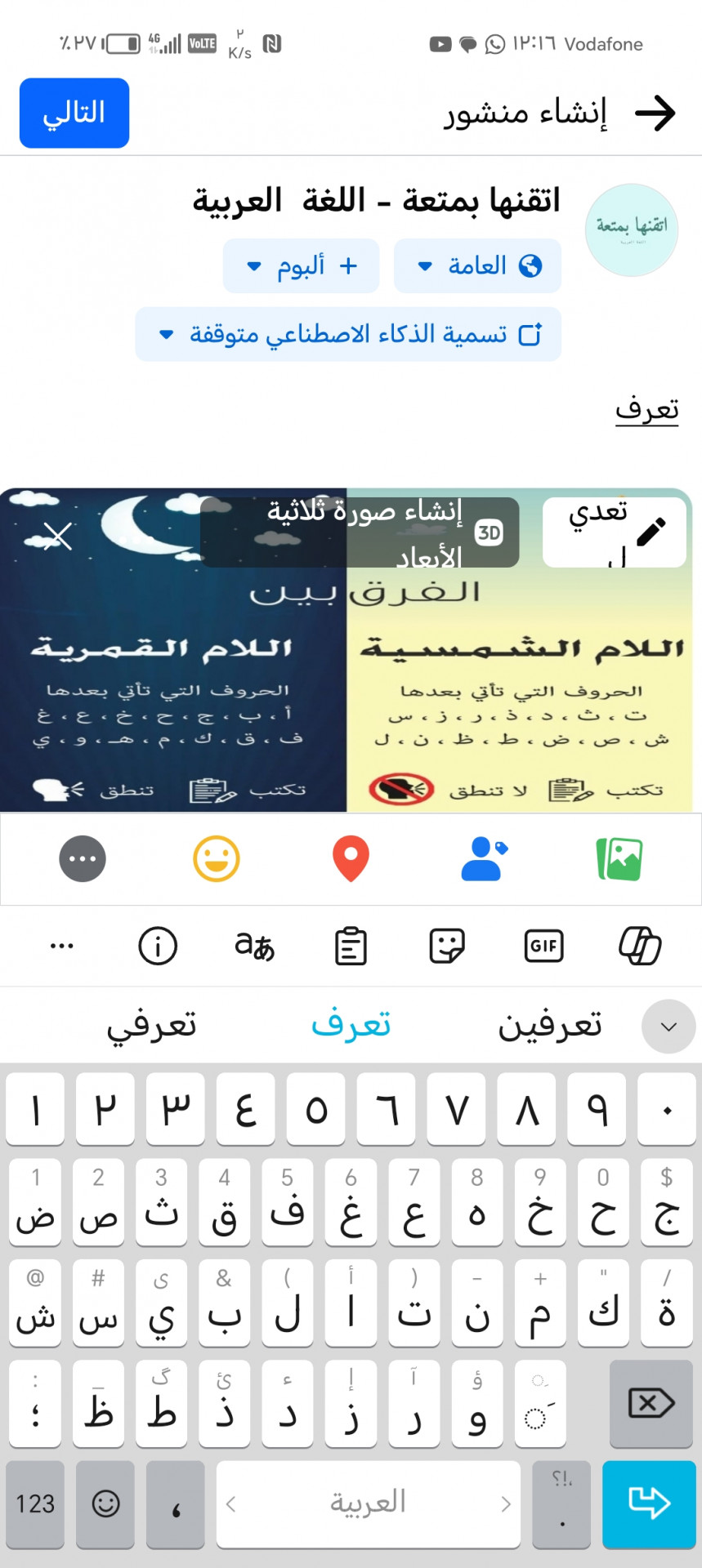Viewport: 702px width, 1568px height.
Task: Add a feeling with the yellow smiley
Action: pos(217,859)
